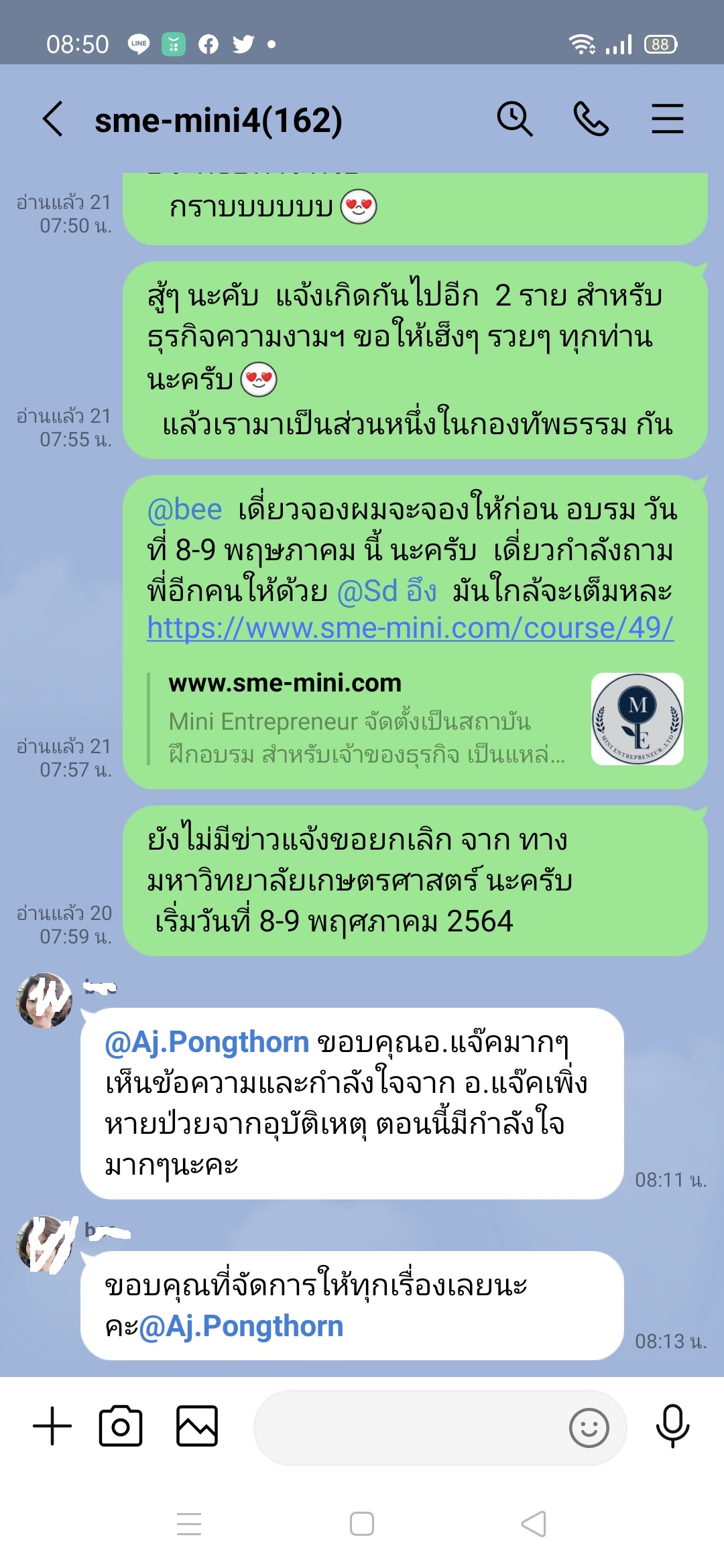Viewport: 724px width, 1568px height.
Task: Go back from sme-mini4 chat
Action: click(54, 120)
